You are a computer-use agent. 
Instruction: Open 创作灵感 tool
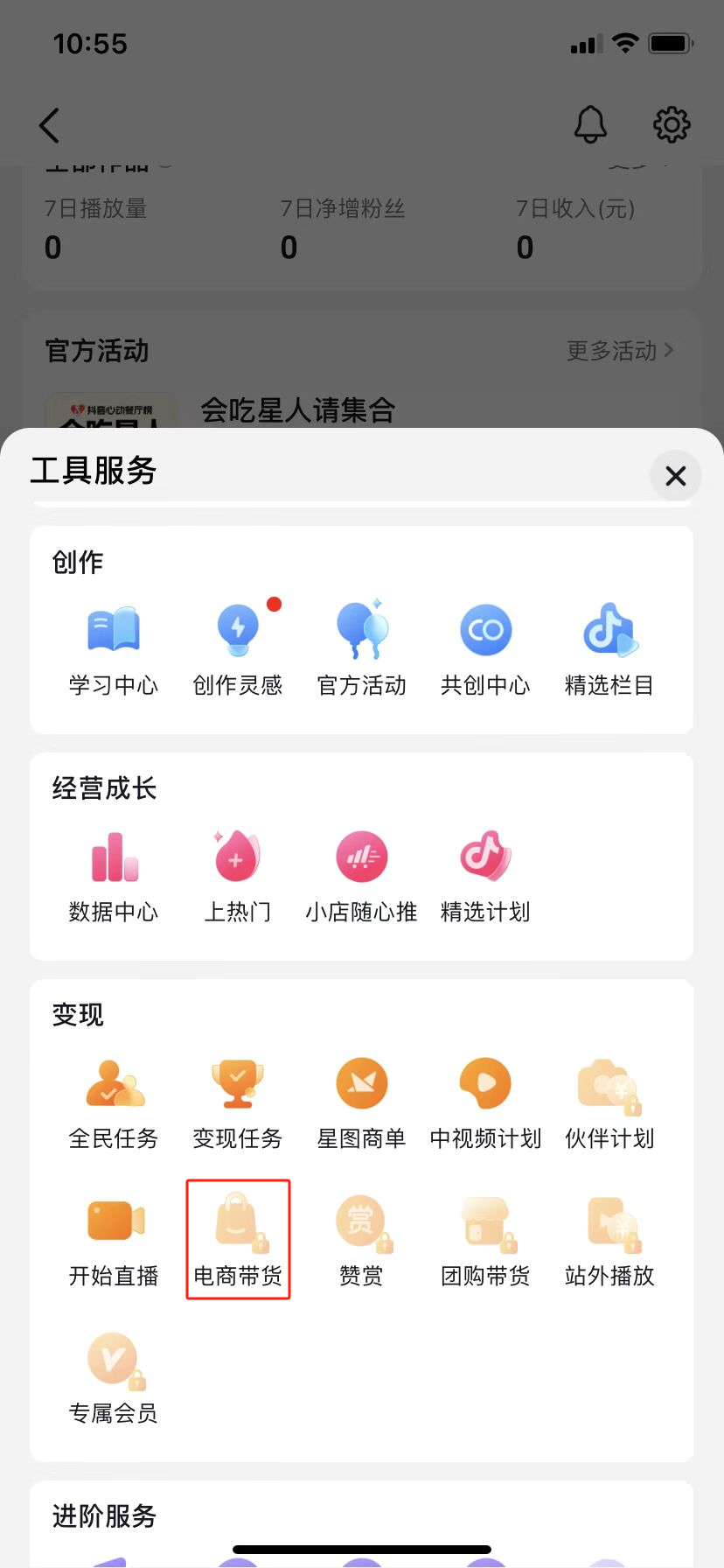click(x=238, y=649)
